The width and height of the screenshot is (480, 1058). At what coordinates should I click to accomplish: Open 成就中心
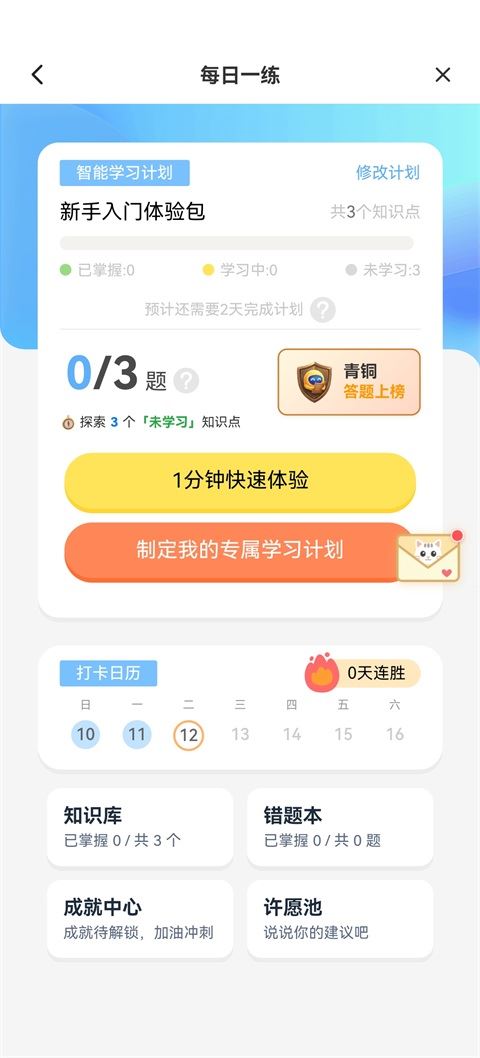[140, 919]
